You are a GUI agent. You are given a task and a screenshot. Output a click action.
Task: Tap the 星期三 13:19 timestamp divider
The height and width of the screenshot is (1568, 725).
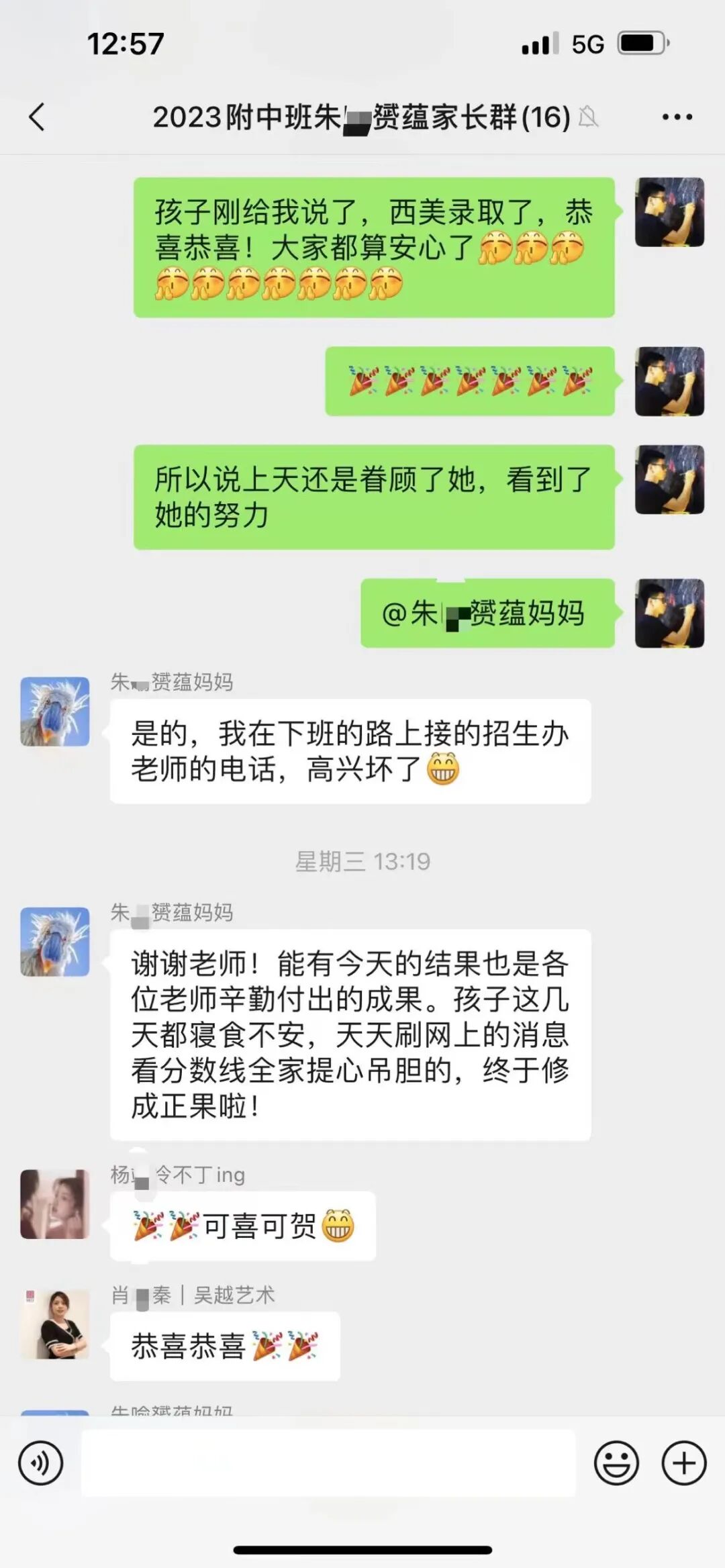click(x=362, y=863)
